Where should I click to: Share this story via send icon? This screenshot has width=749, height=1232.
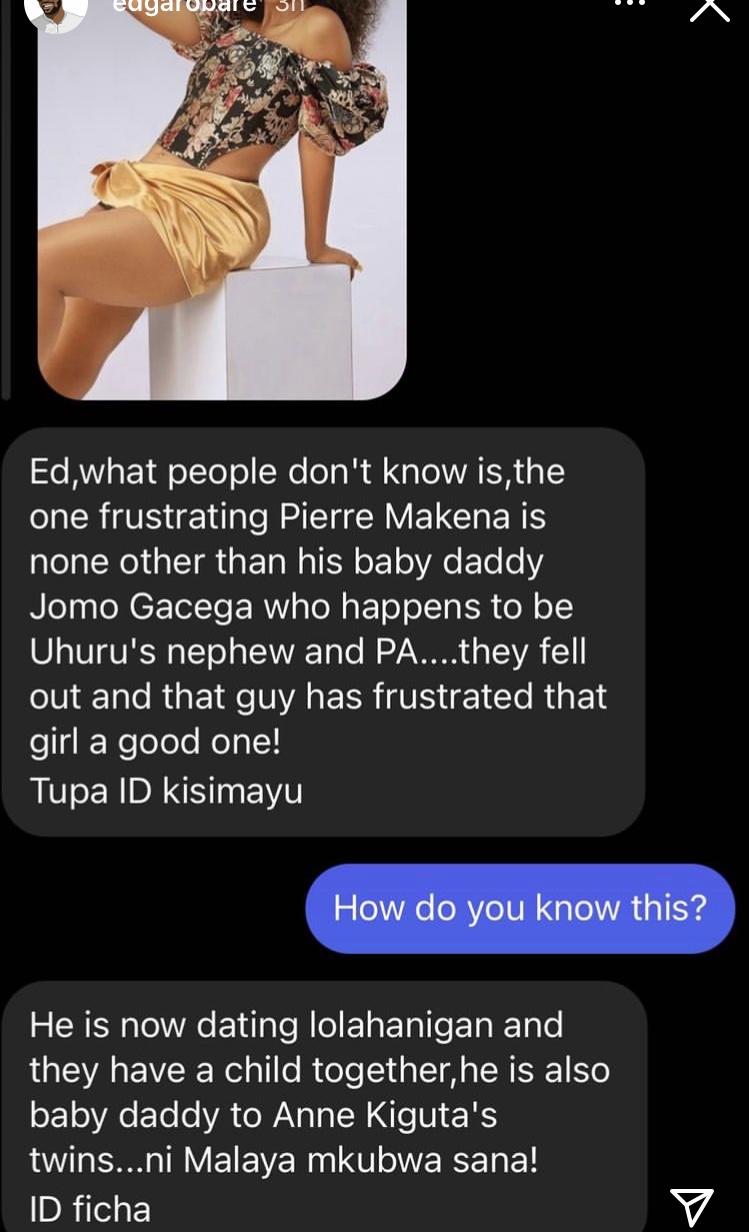692,1207
